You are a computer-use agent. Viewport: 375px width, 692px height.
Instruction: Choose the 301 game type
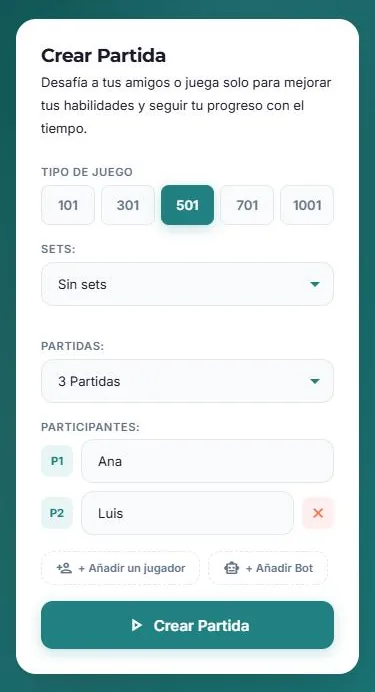(x=128, y=205)
